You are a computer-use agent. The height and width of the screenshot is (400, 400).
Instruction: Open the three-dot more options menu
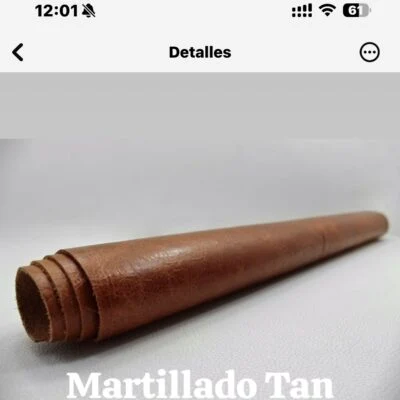click(369, 52)
